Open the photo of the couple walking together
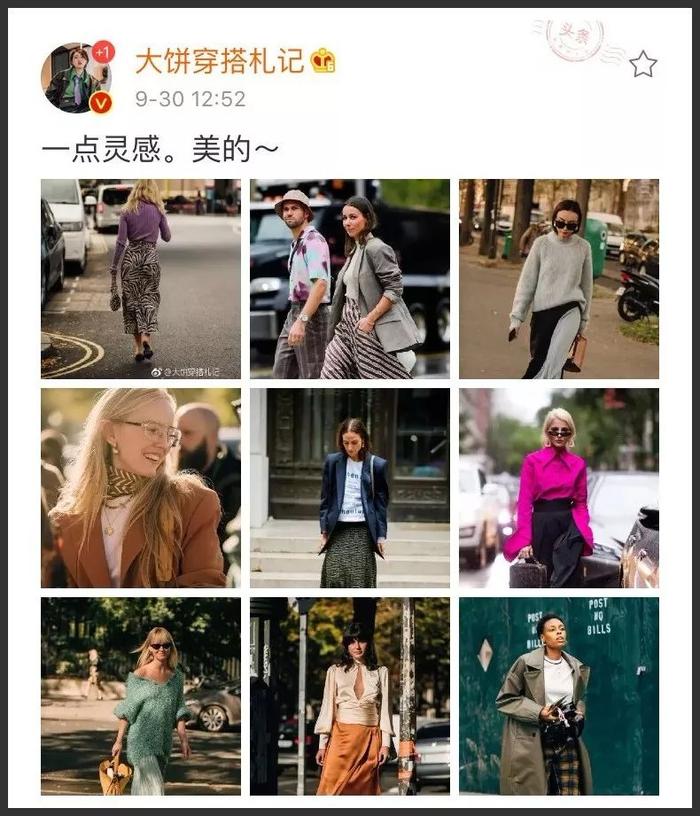 coord(349,279)
